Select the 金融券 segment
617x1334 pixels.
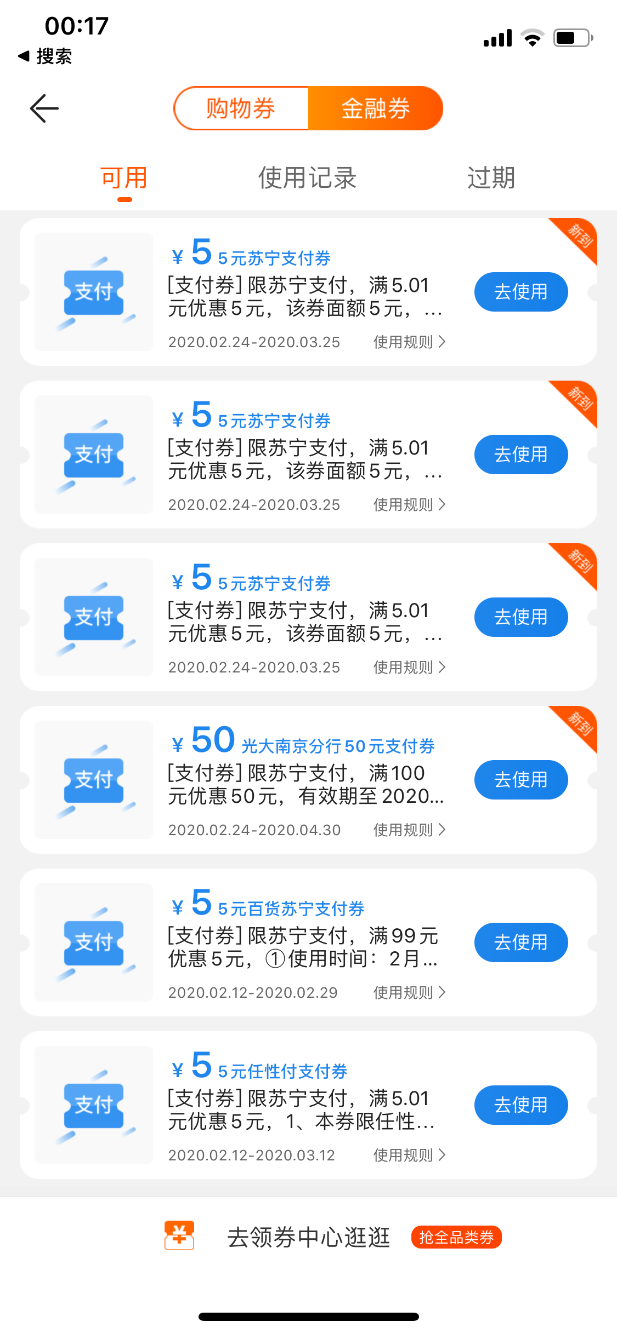(x=375, y=108)
